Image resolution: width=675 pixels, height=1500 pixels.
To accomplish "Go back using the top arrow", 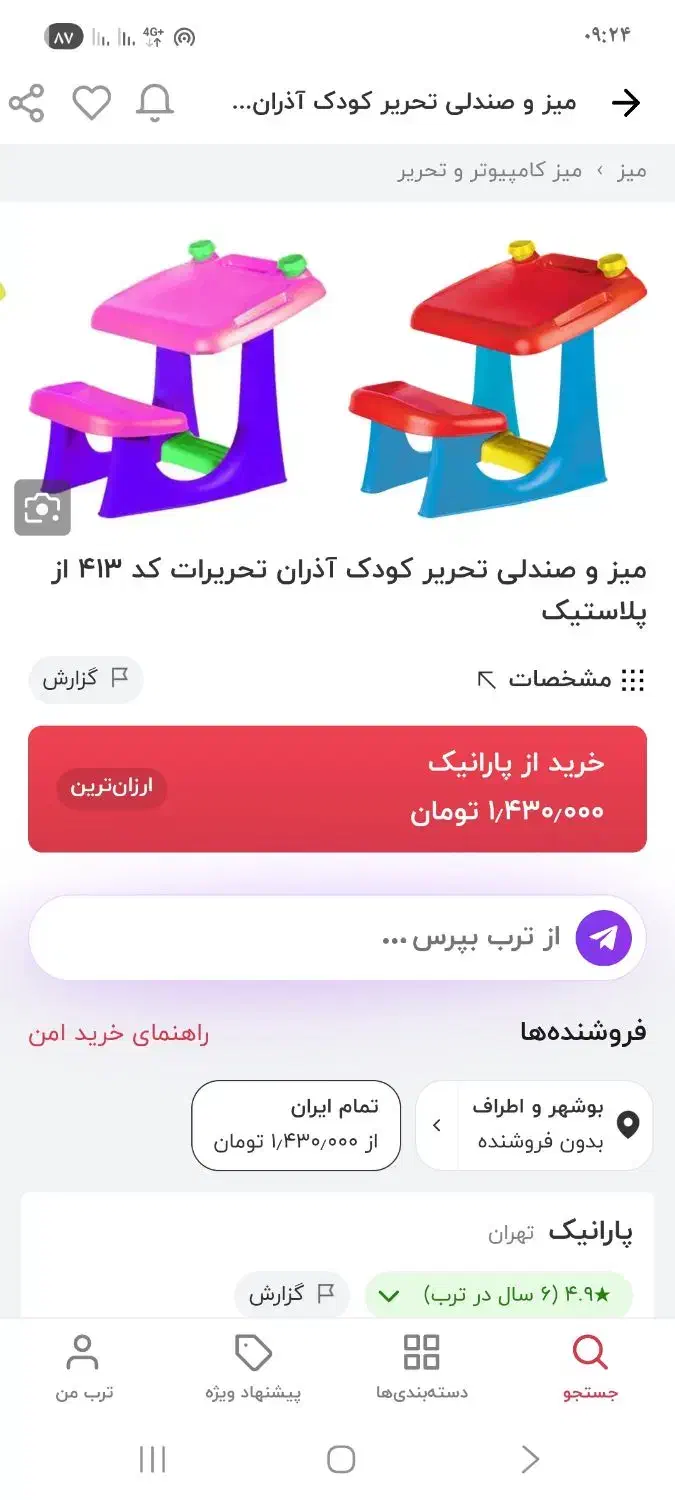I will tap(625, 103).
